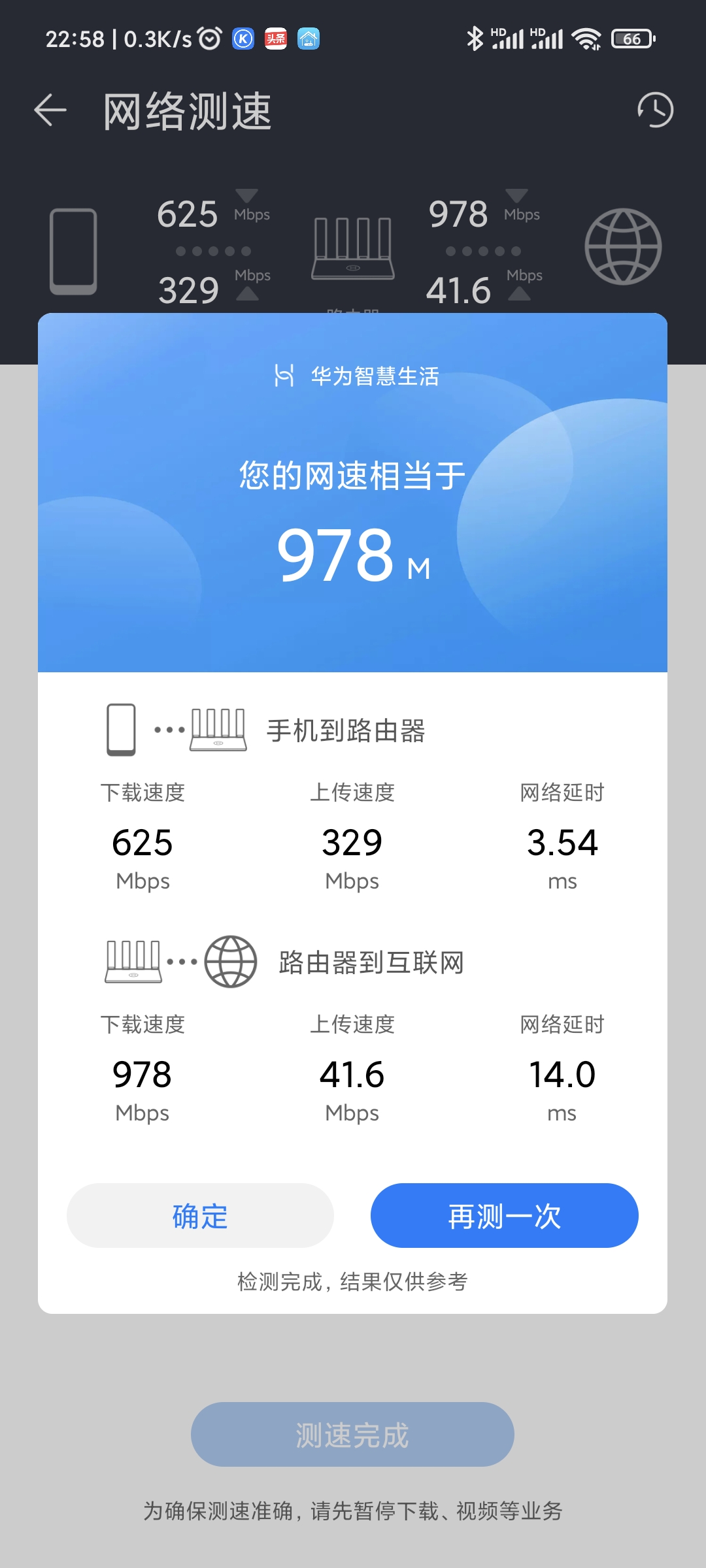The width and height of the screenshot is (706, 1568).
Task: Tap the back arrow beside 网络测速
Action: (x=49, y=110)
